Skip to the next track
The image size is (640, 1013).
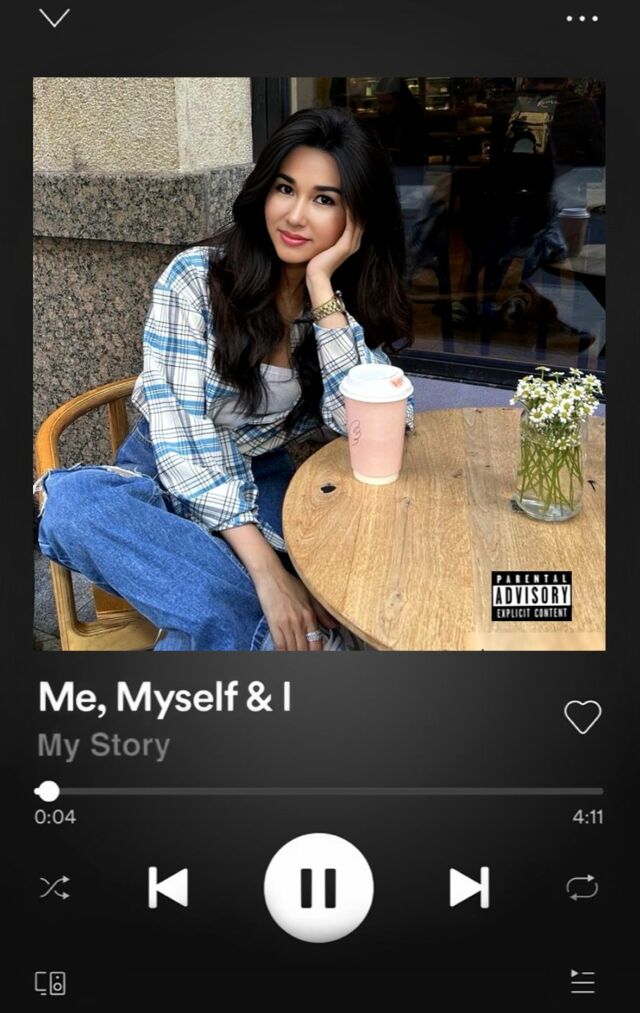[469, 887]
